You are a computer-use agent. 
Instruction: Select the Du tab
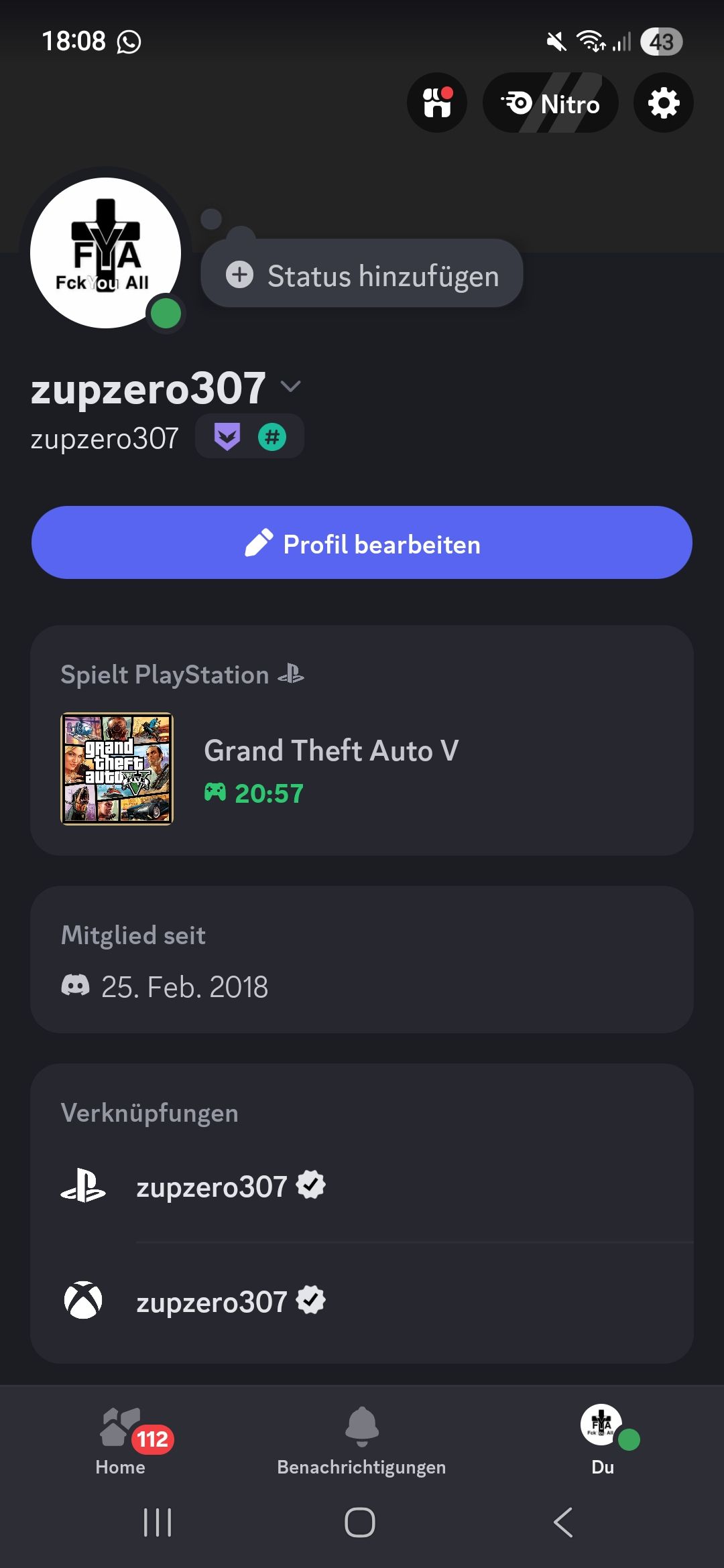tap(603, 1441)
